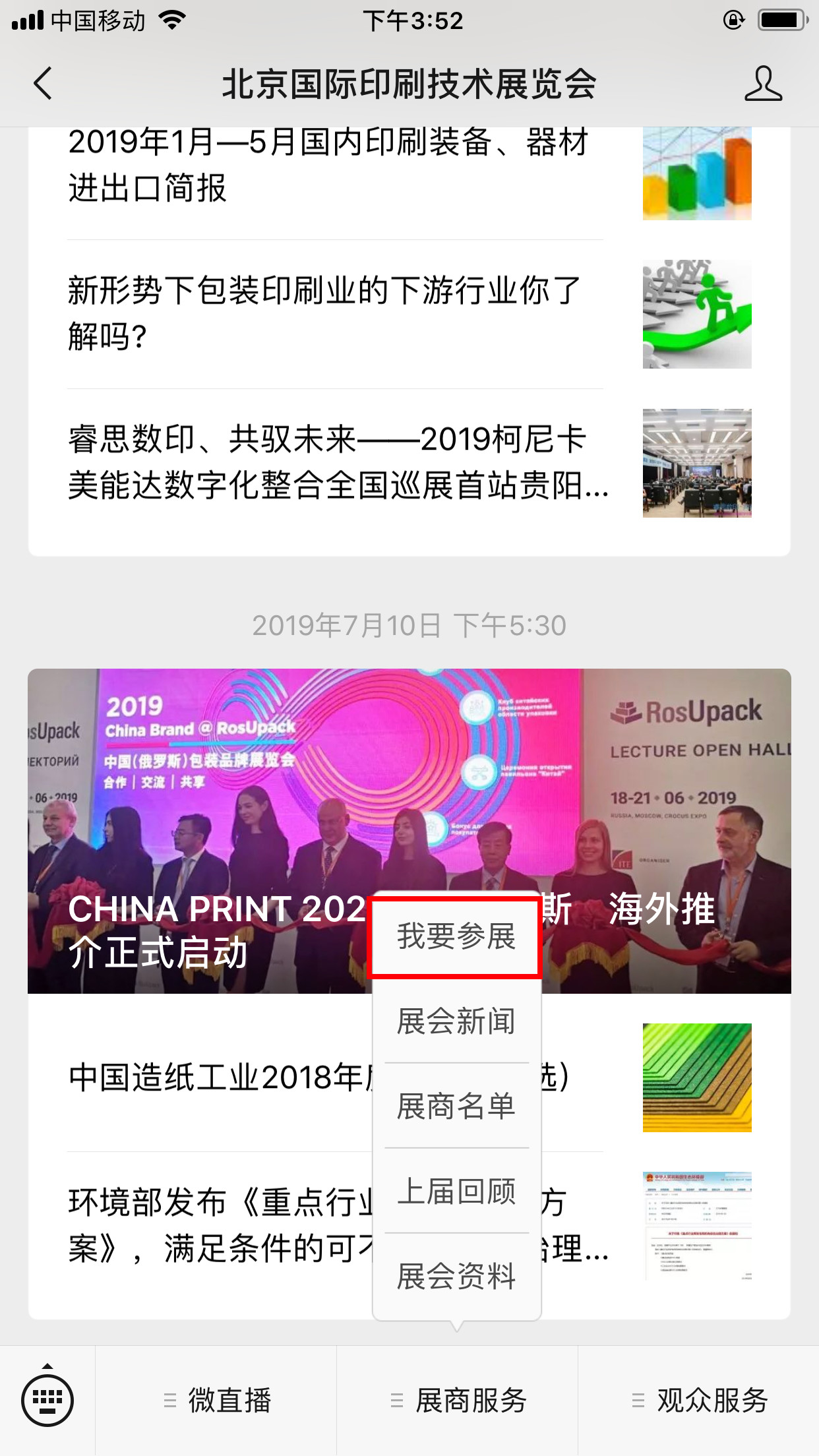Select 上届回顾 from the popup menu
Viewport: 819px width, 1456px height.
[x=456, y=1192]
